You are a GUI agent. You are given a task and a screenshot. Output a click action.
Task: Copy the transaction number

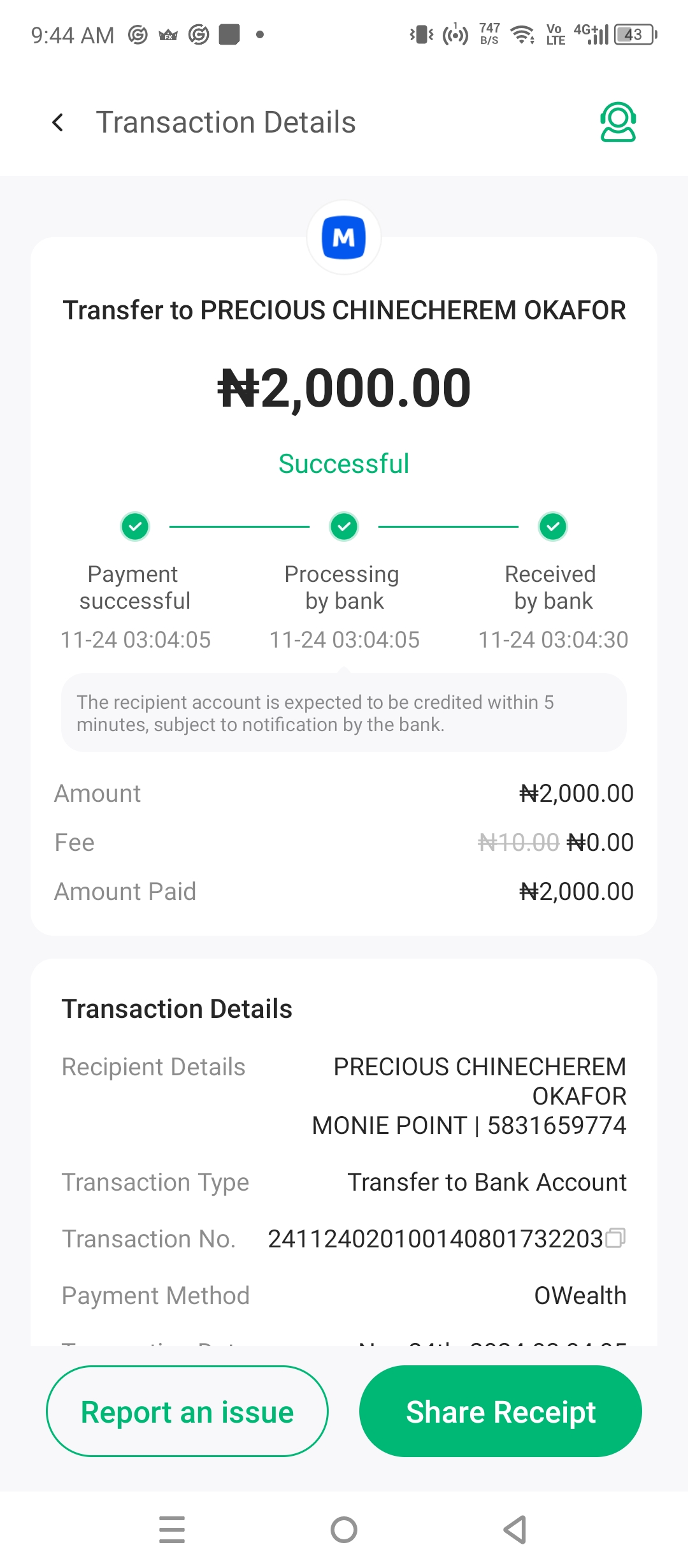coord(615,1238)
